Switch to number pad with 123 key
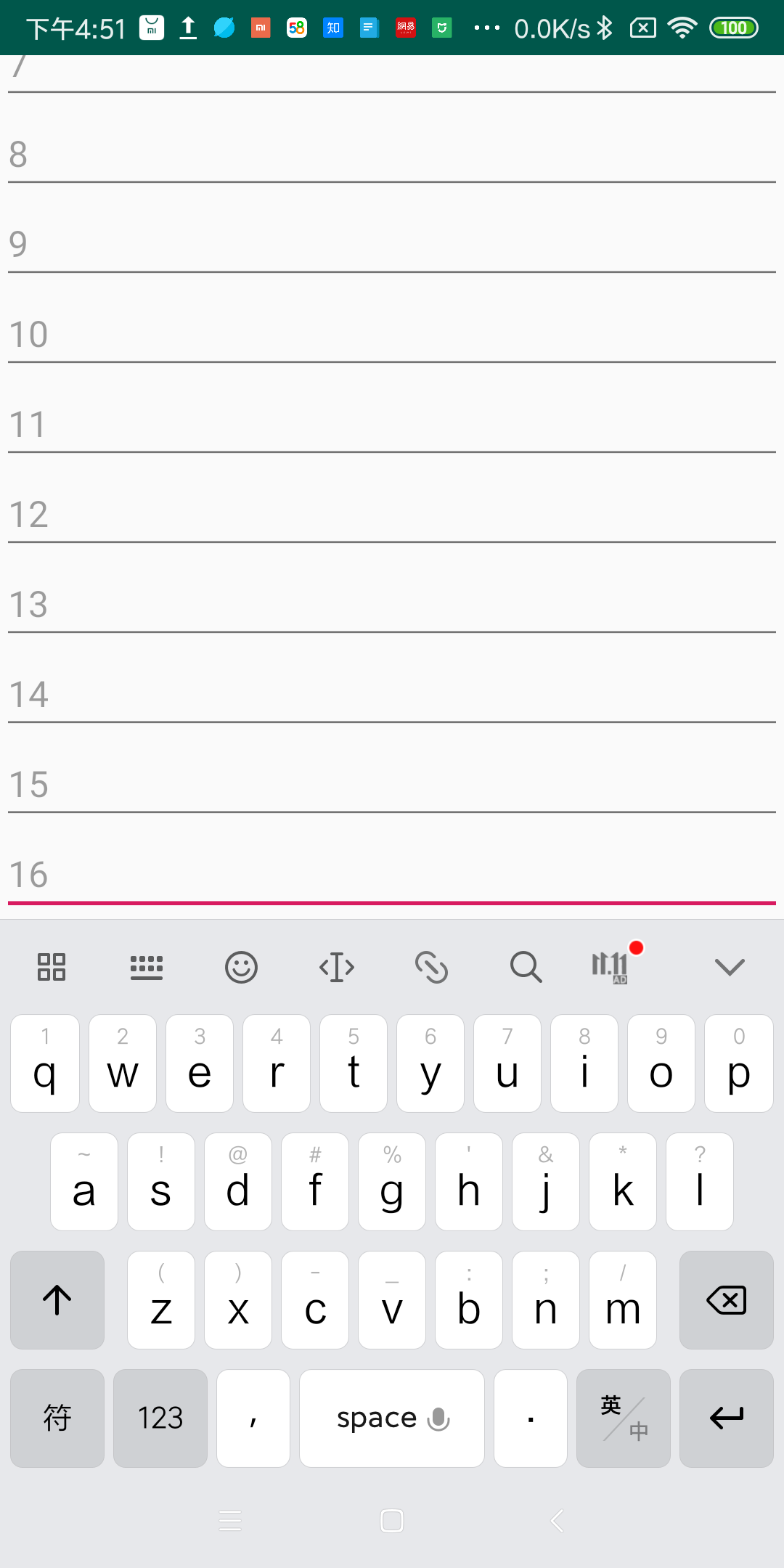 pyautogui.click(x=160, y=1417)
